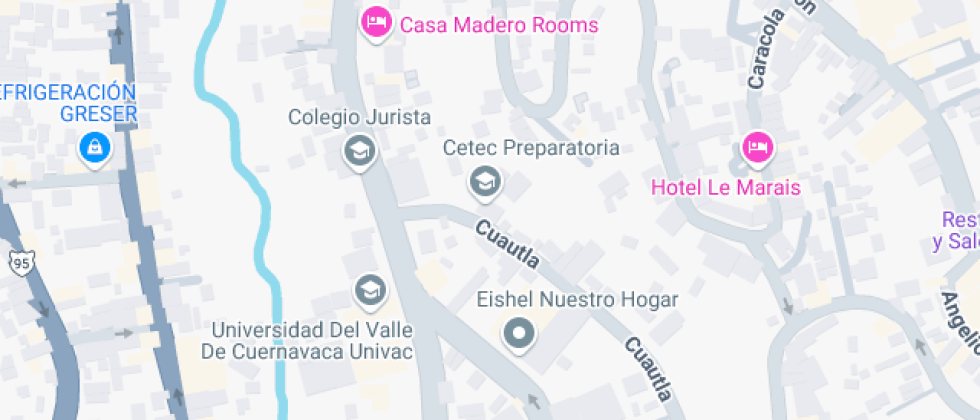Select the Universidad Del Valle De Cuernavaca marker
980x420 pixels.
pyautogui.click(x=370, y=291)
